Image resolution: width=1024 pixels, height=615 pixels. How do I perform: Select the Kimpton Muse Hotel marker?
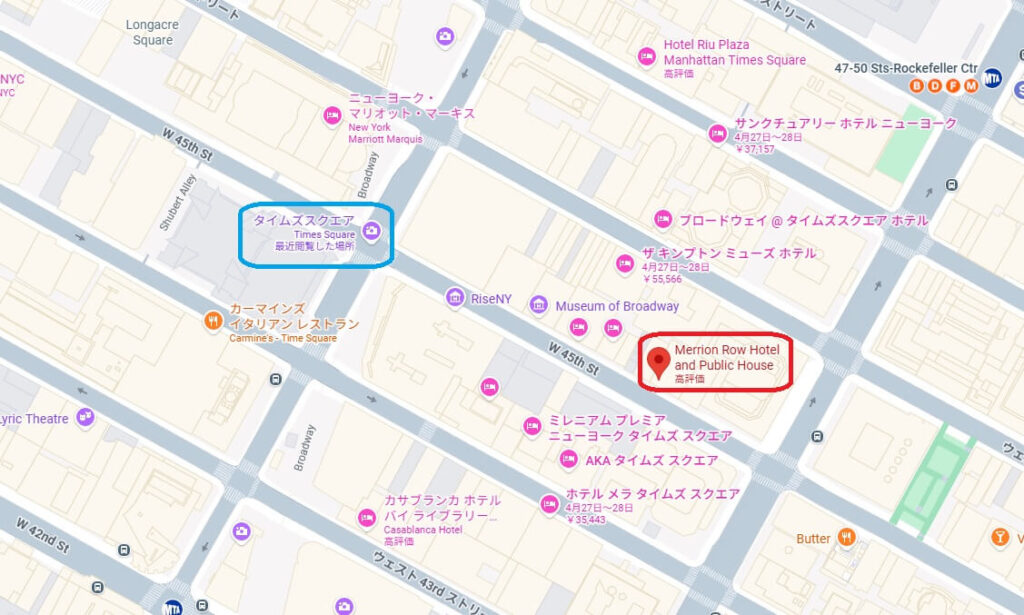tap(625, 263)
